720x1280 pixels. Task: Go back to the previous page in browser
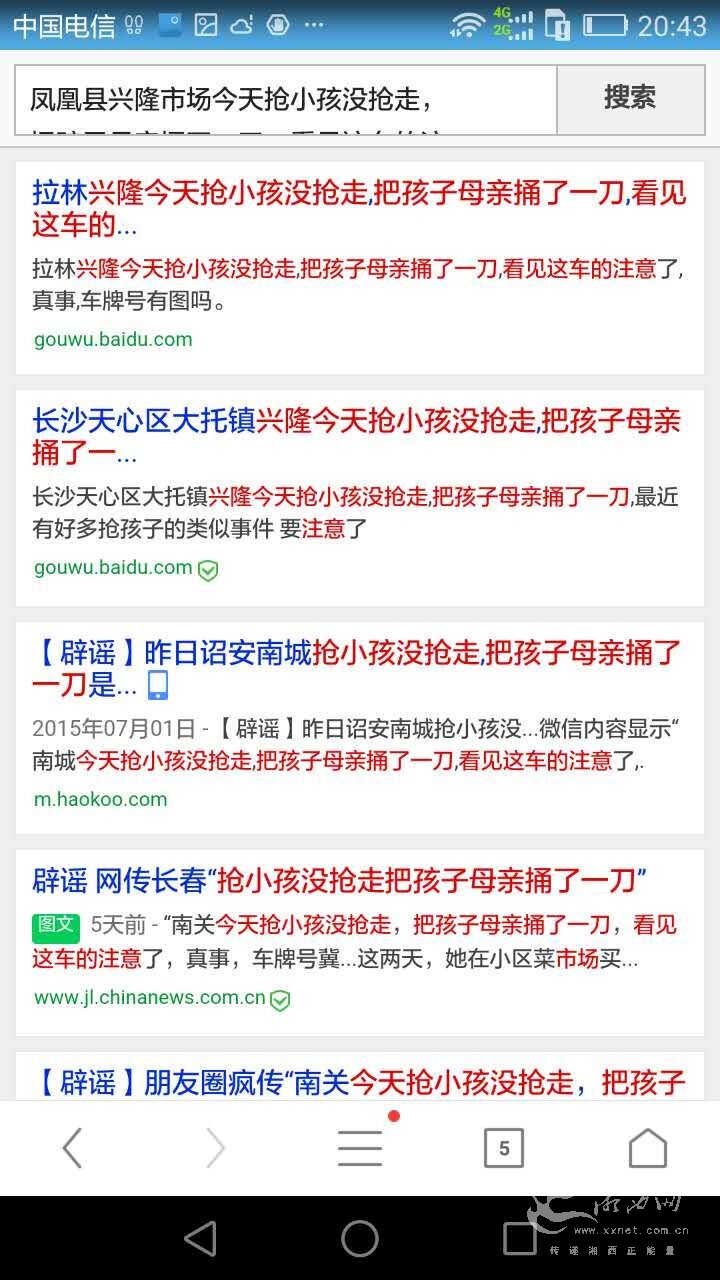coord(72,1148)
